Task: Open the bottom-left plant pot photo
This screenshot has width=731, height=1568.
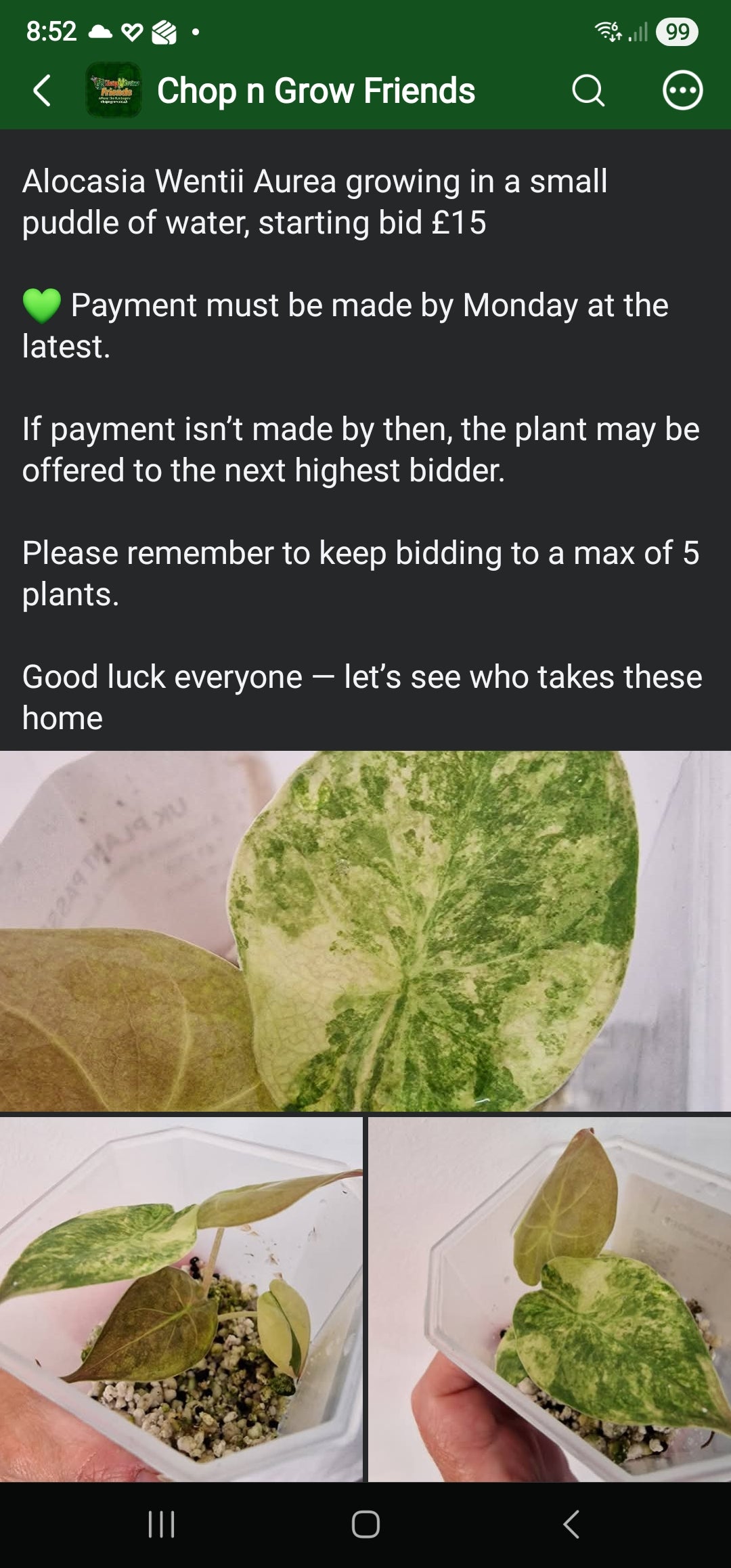Action: click(x=181, y=1299)
